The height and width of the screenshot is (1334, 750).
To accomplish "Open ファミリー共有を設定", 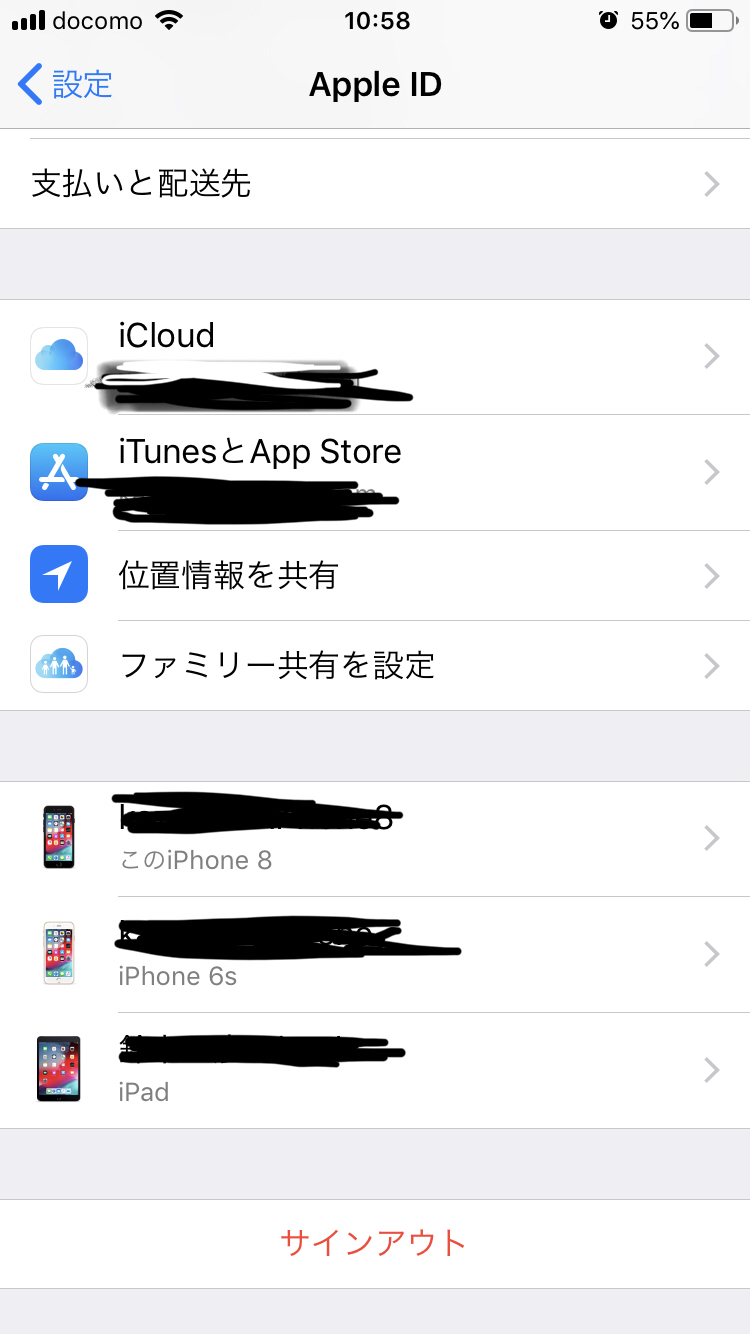I will point(375,665).
